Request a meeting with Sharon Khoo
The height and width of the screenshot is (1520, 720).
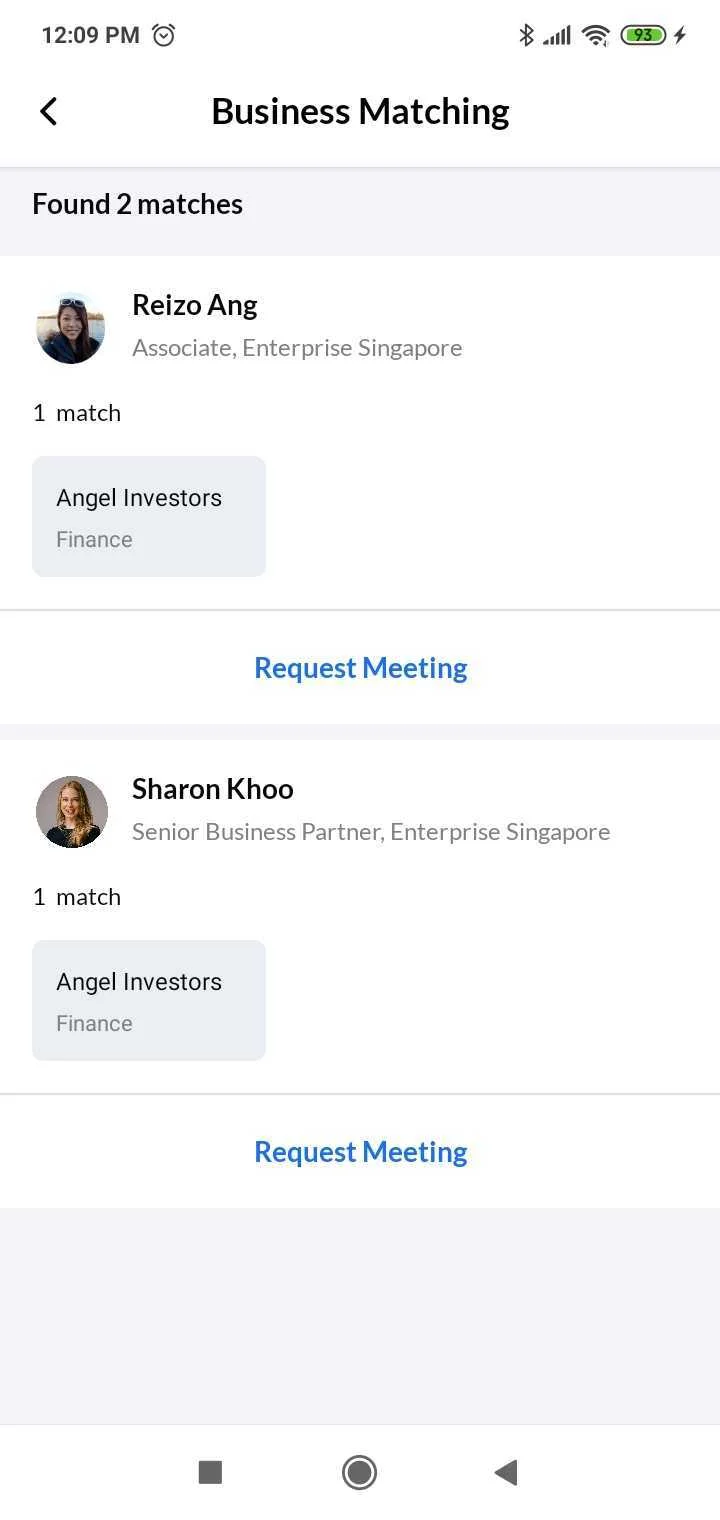coord(360,1151)
